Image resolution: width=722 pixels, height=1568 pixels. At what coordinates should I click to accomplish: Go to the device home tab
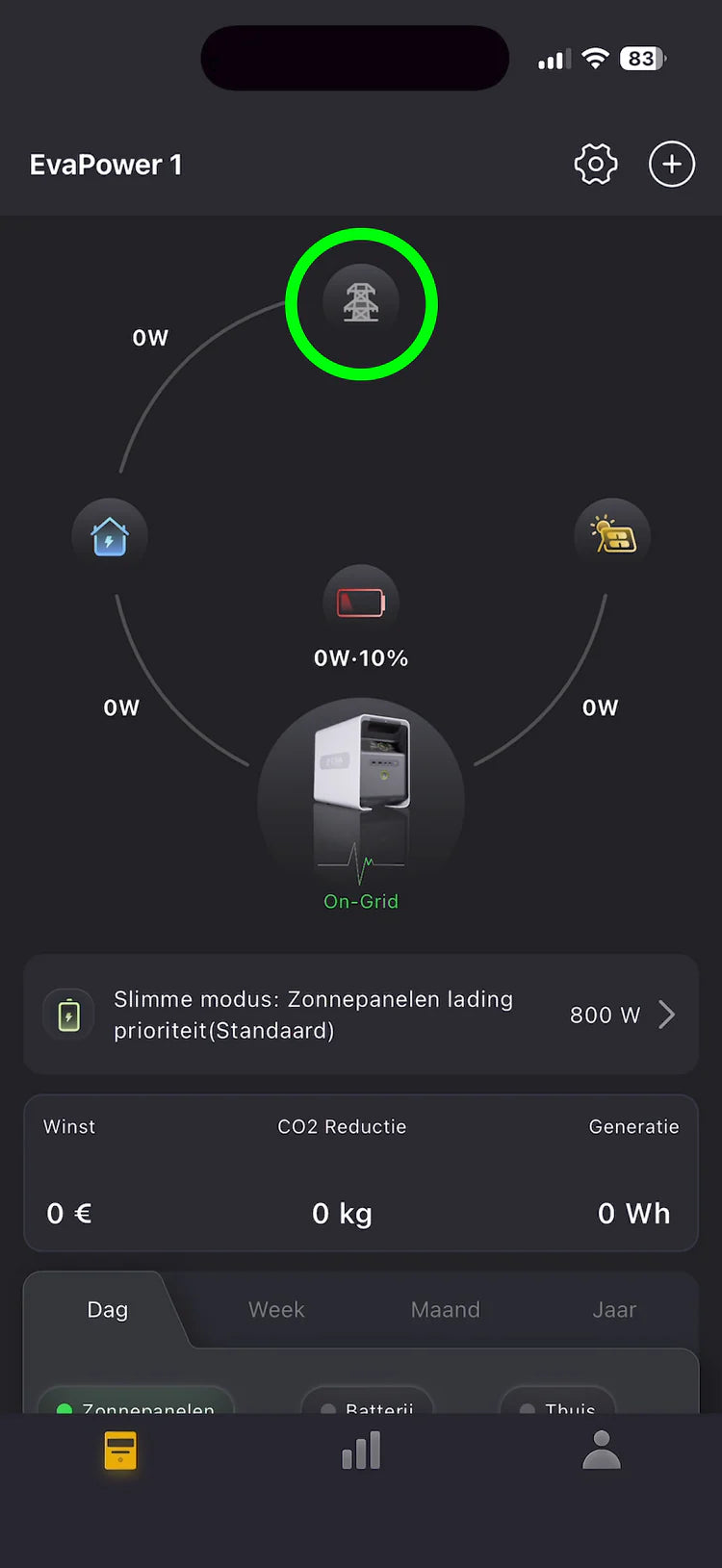tap(120, 1451)
